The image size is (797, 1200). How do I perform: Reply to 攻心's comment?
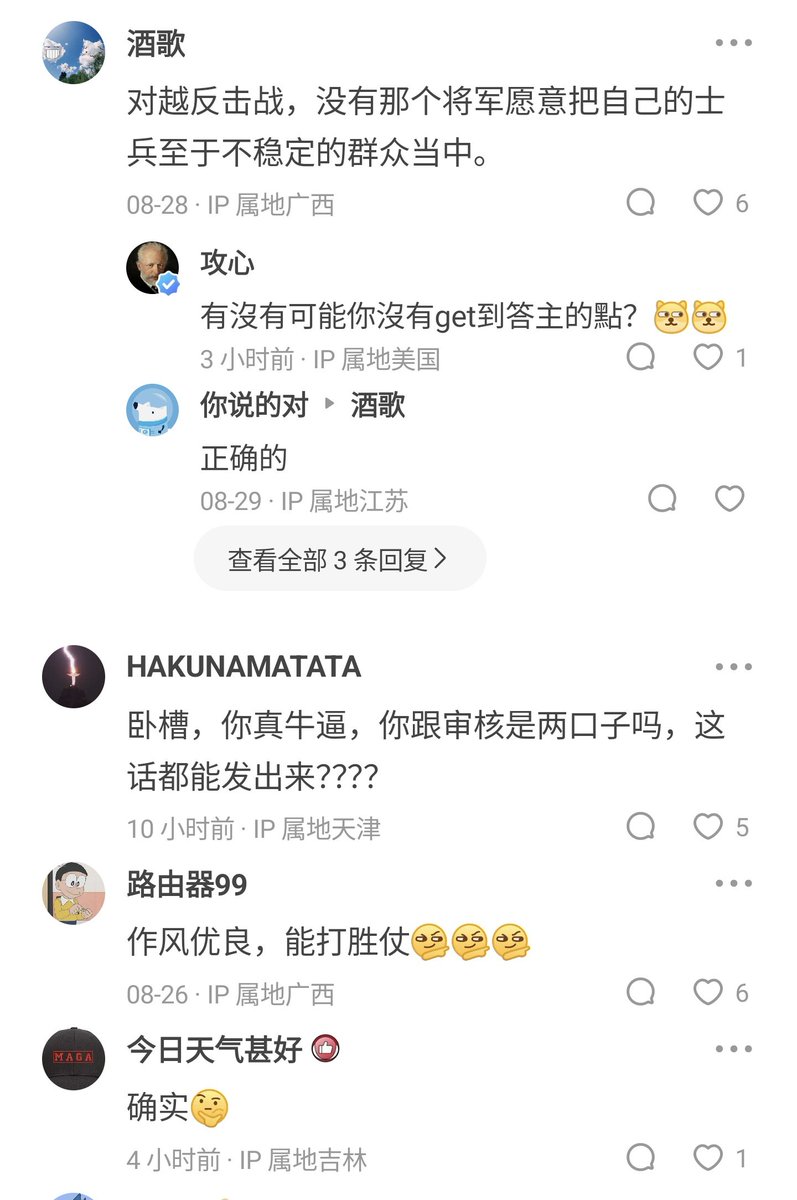[x=640, y=357]
